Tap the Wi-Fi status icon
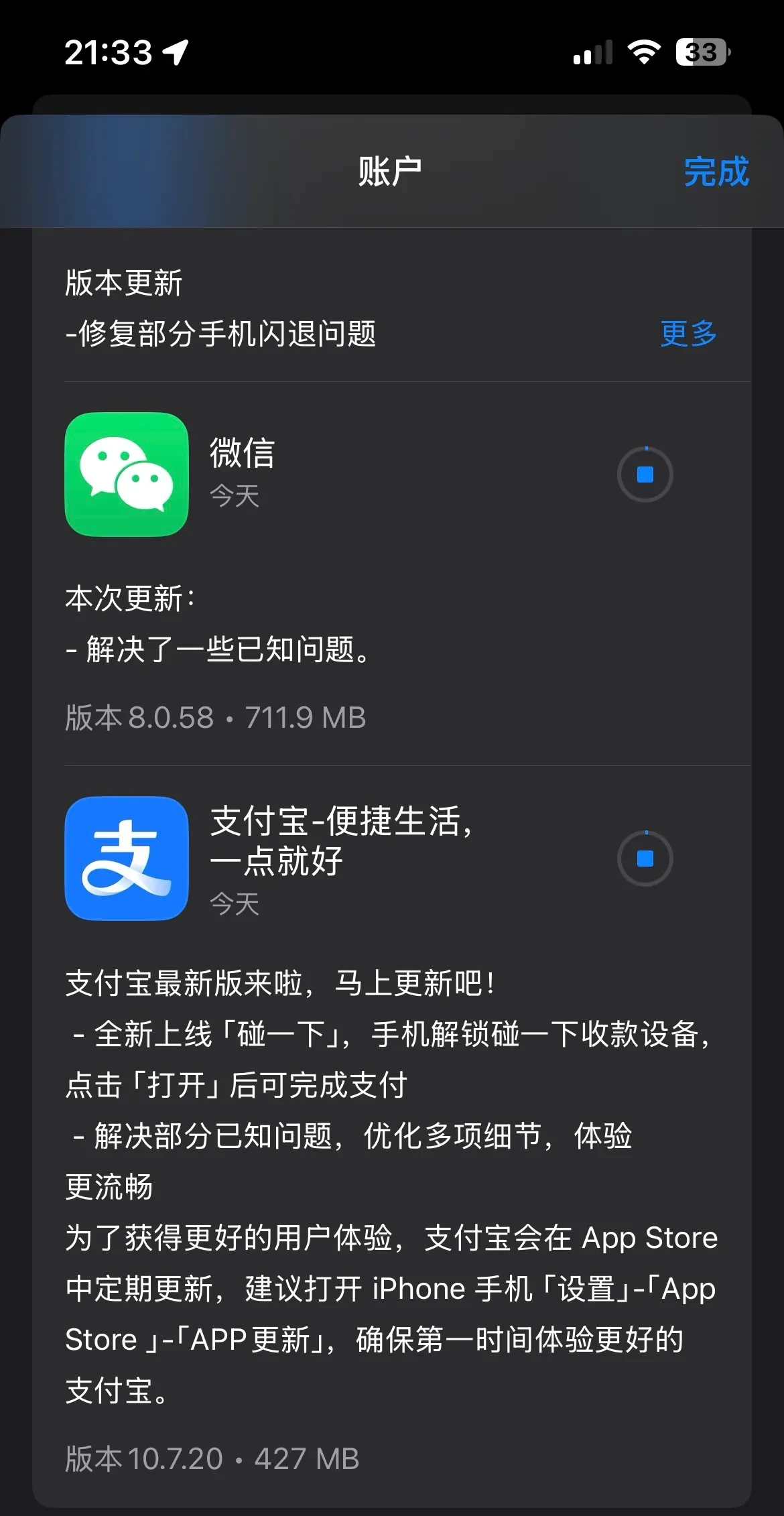Viewport: 784px width, 1516px height. tap(643, 50)
